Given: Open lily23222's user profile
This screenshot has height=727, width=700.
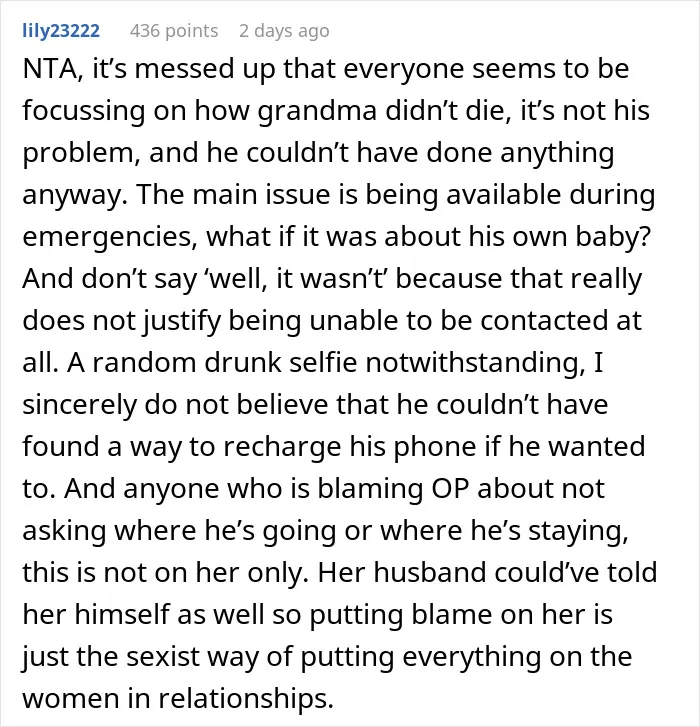Looking at the screenshot, I should tap(61, 31).
